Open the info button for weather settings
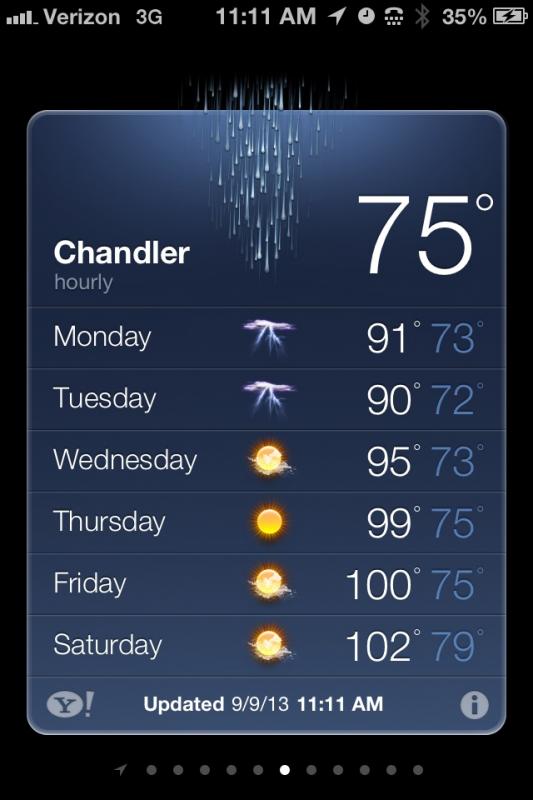Viewport: 533px width, 800px height. click(x=474, y=705)
